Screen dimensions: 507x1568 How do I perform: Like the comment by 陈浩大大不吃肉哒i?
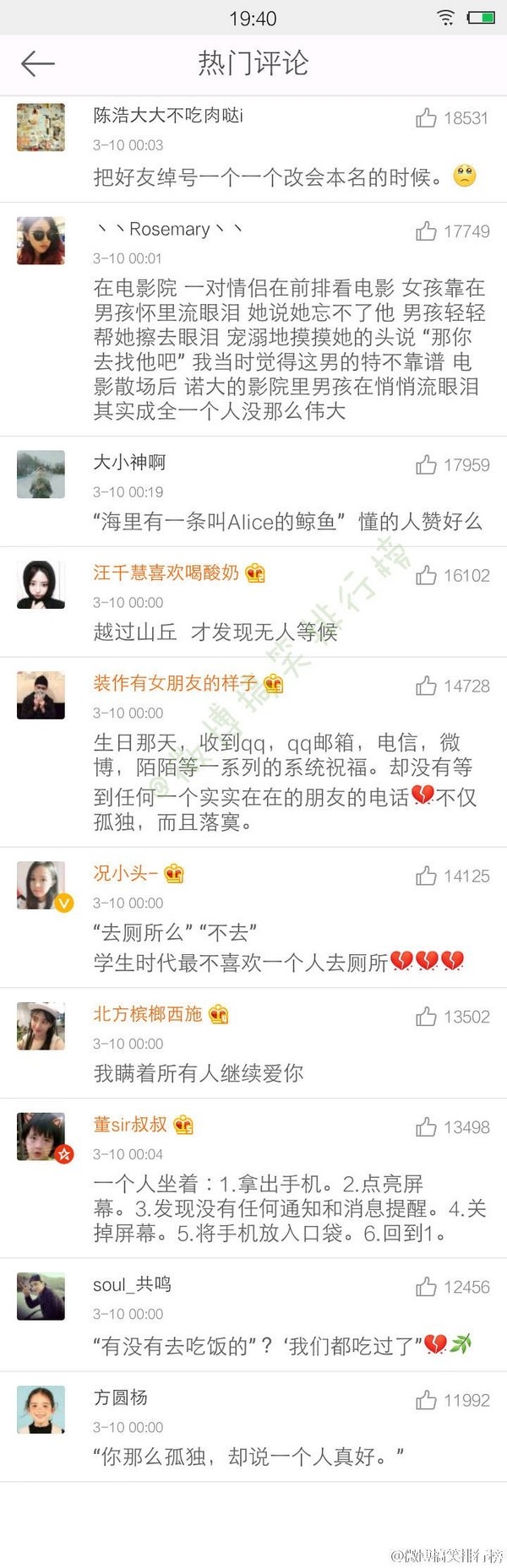coord(427,118)
